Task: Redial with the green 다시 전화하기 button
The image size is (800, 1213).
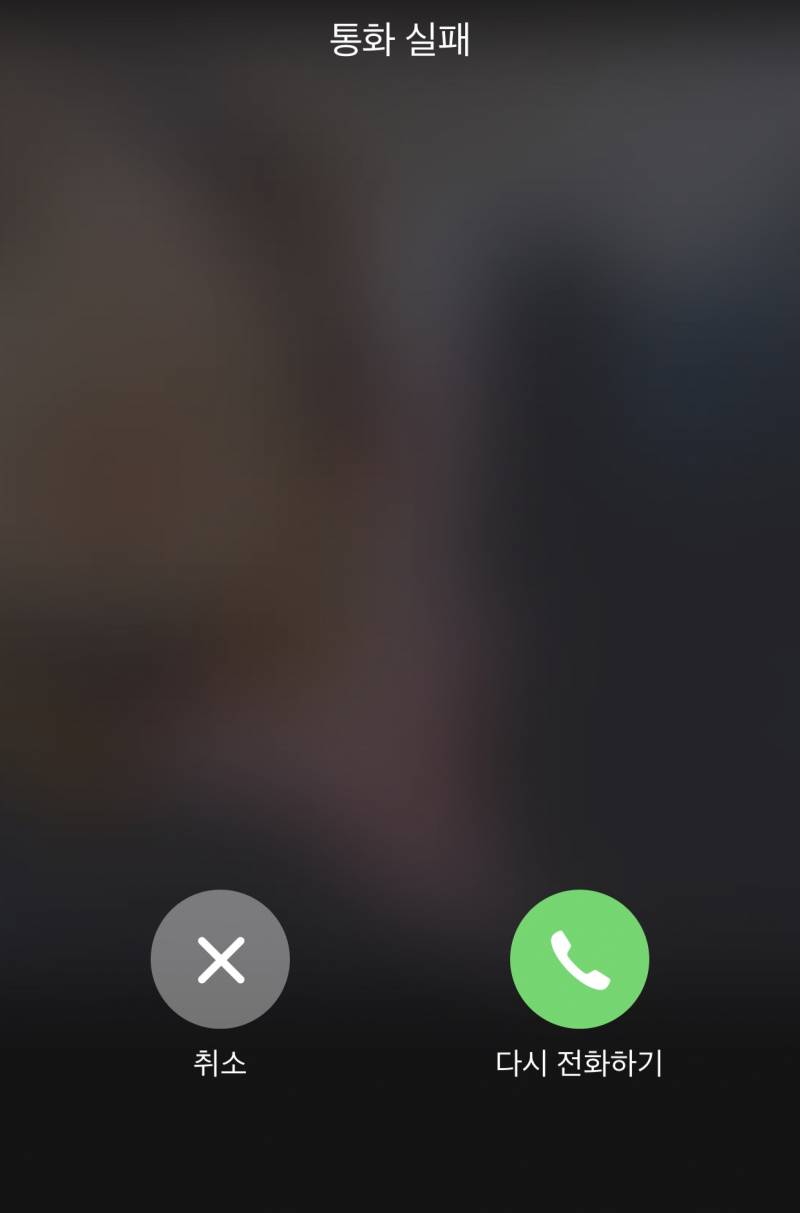Action: pos(579,959)
